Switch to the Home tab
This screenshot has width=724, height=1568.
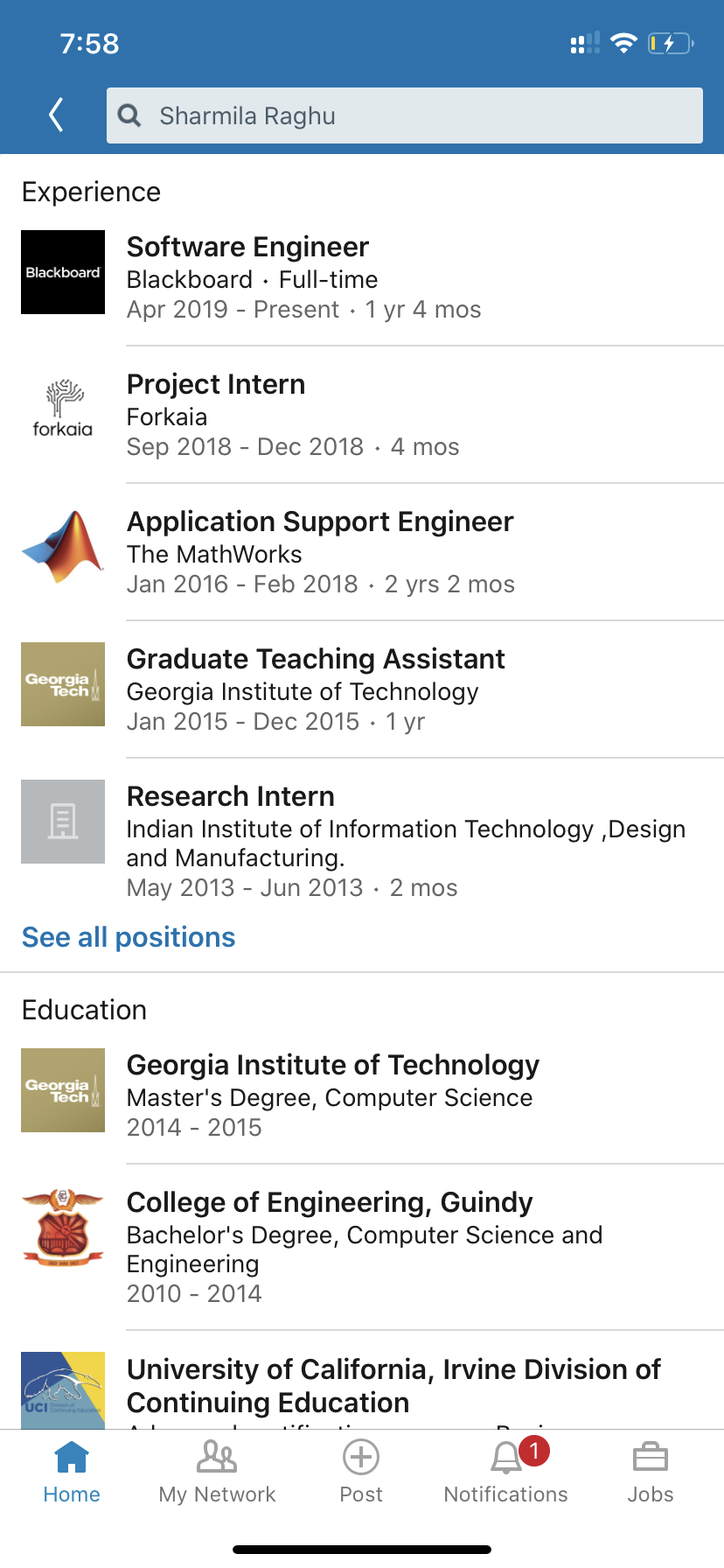point(72,1472)
